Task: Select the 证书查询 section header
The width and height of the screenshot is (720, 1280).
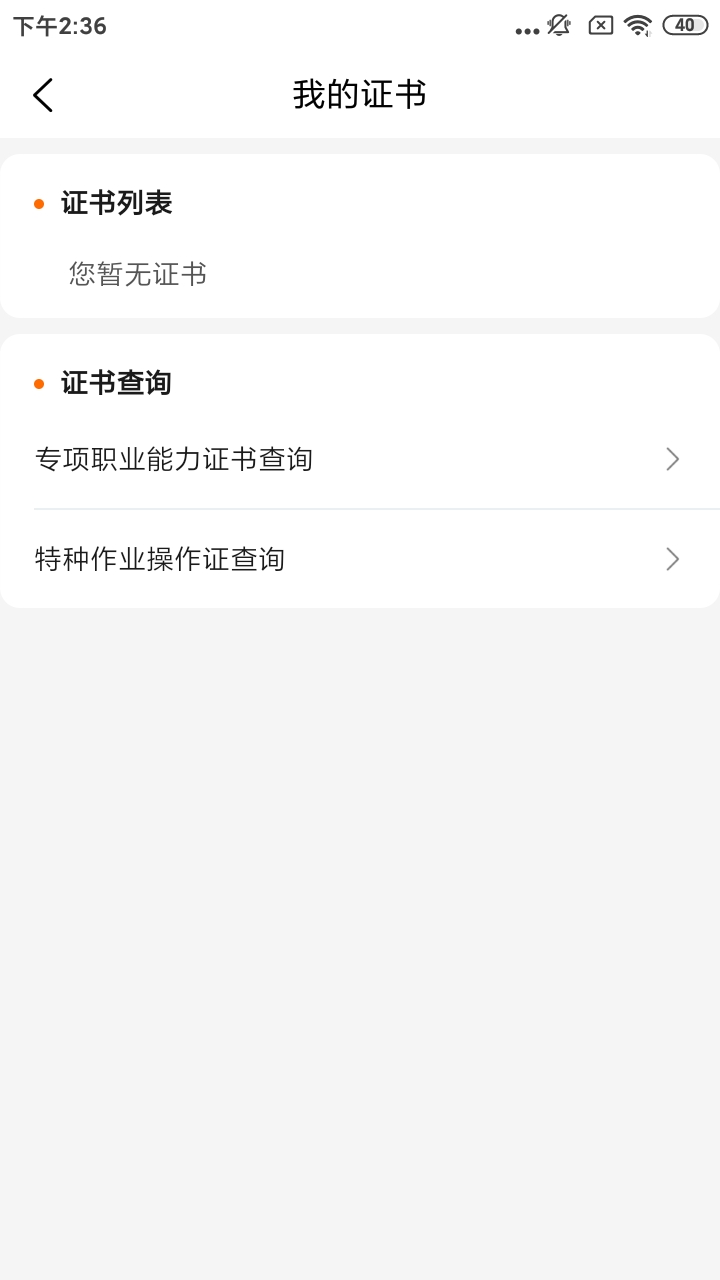Action: pyautogui.click(x=116, y=383)
